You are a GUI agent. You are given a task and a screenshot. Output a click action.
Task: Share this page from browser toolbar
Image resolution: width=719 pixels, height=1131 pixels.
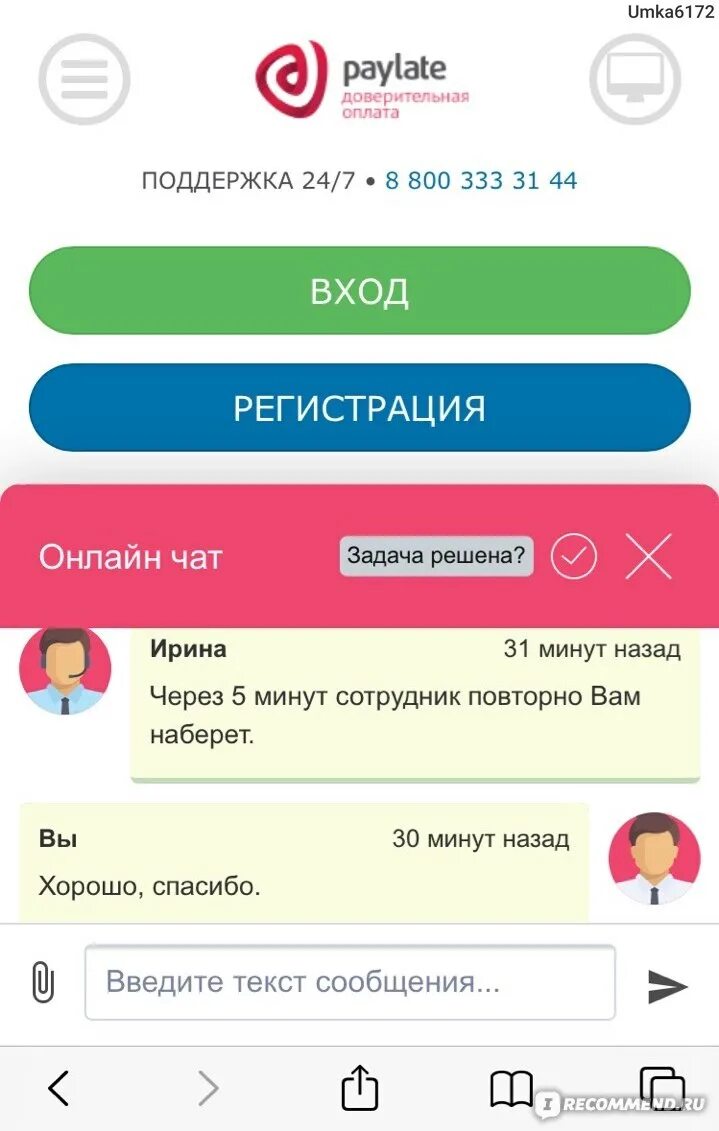pyautogui.click(x=360, y=1087)
